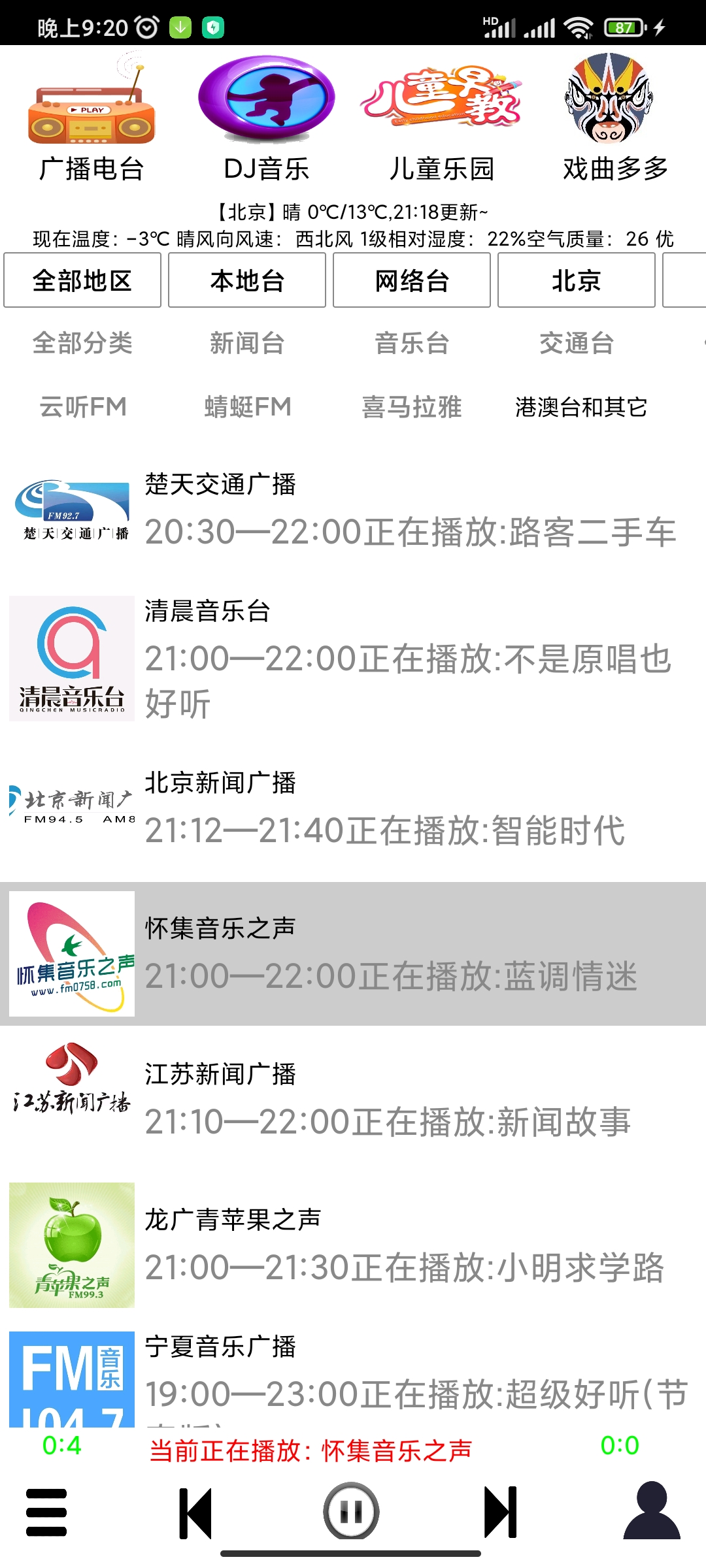Play 楚天交通广播 station
This screenshot has height=1568, width=706.
[353, 511]
